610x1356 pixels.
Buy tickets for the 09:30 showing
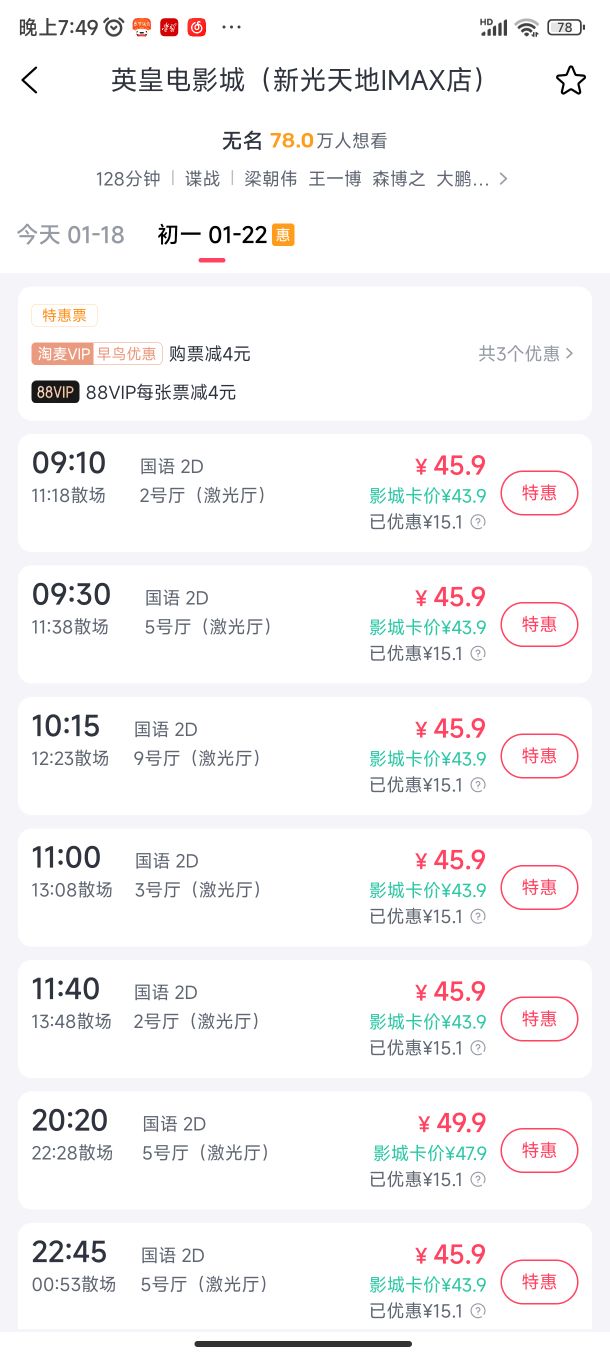(x=539, y=624)
